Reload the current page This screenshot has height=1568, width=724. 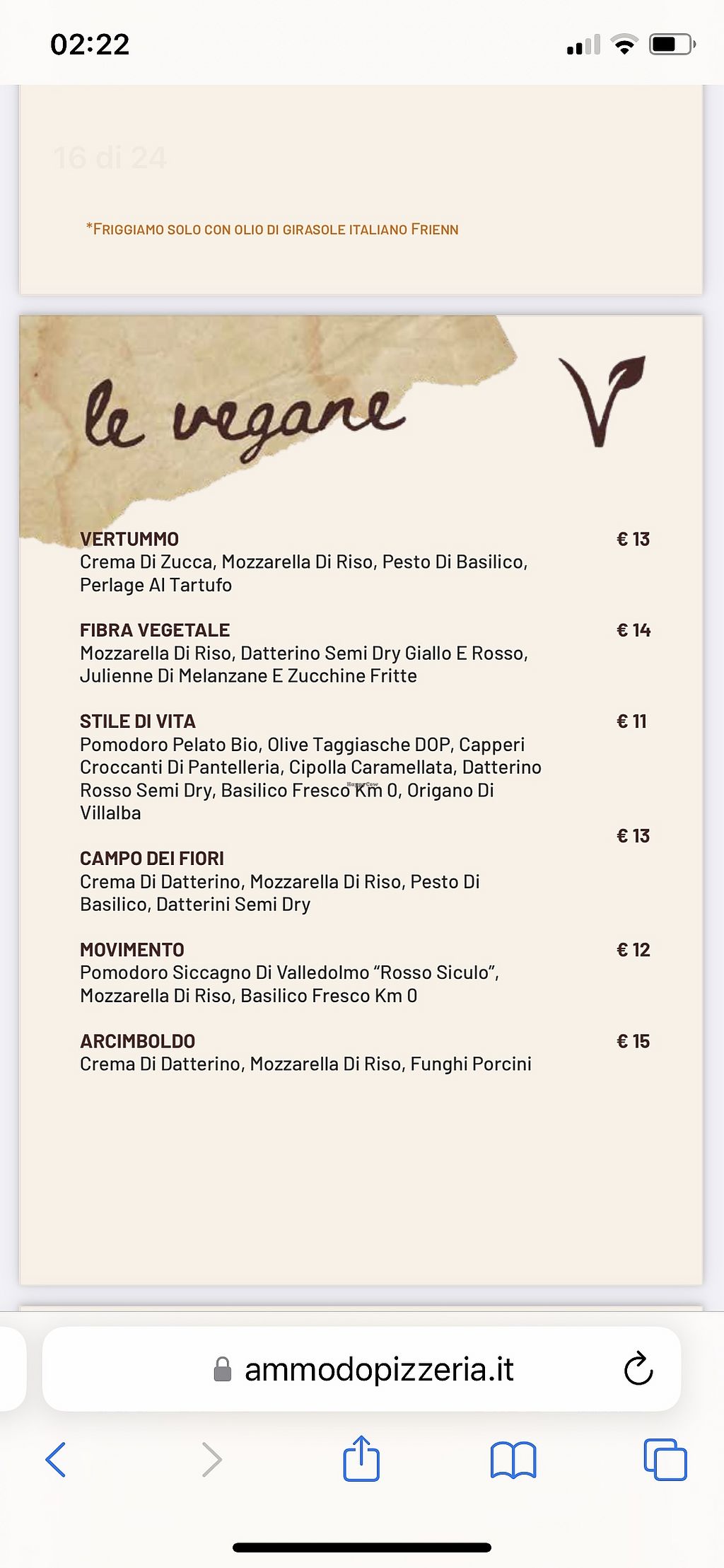[x=638, y=1369]
